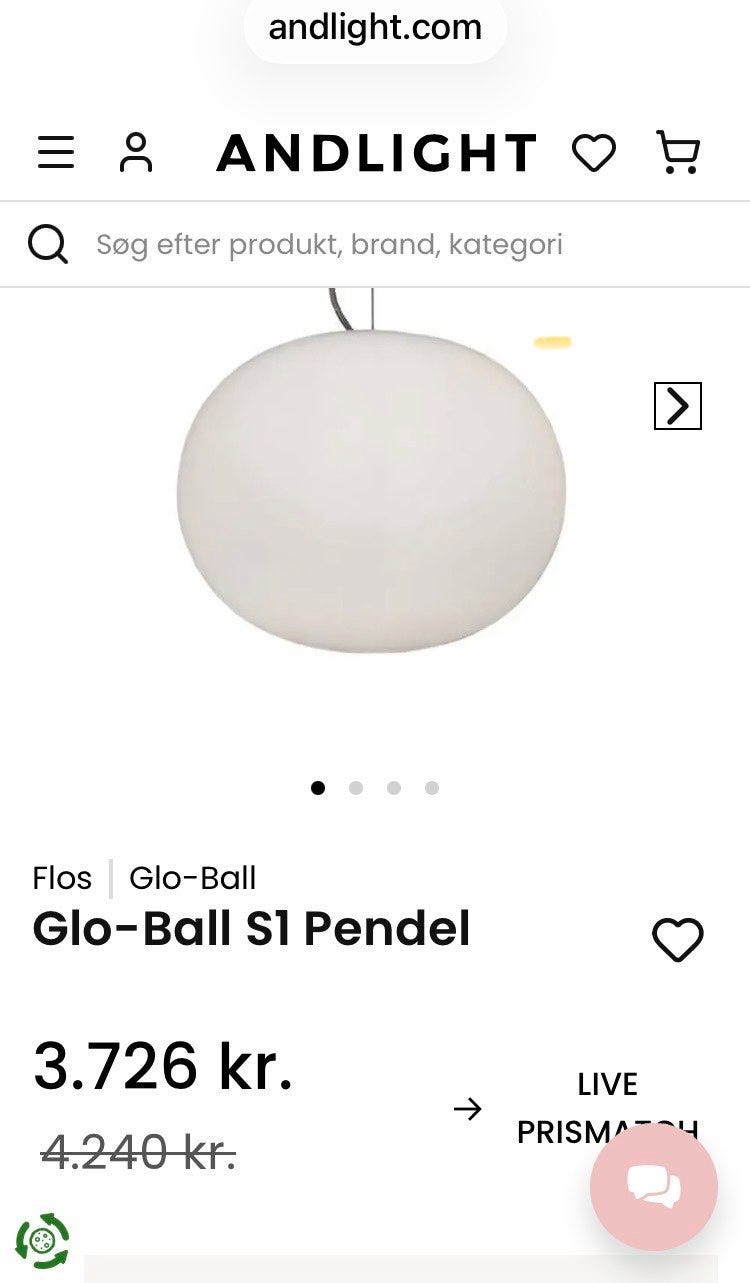Open the shopping cart
The height and width of the screenshot is (1283, 750).
point(678,153)
